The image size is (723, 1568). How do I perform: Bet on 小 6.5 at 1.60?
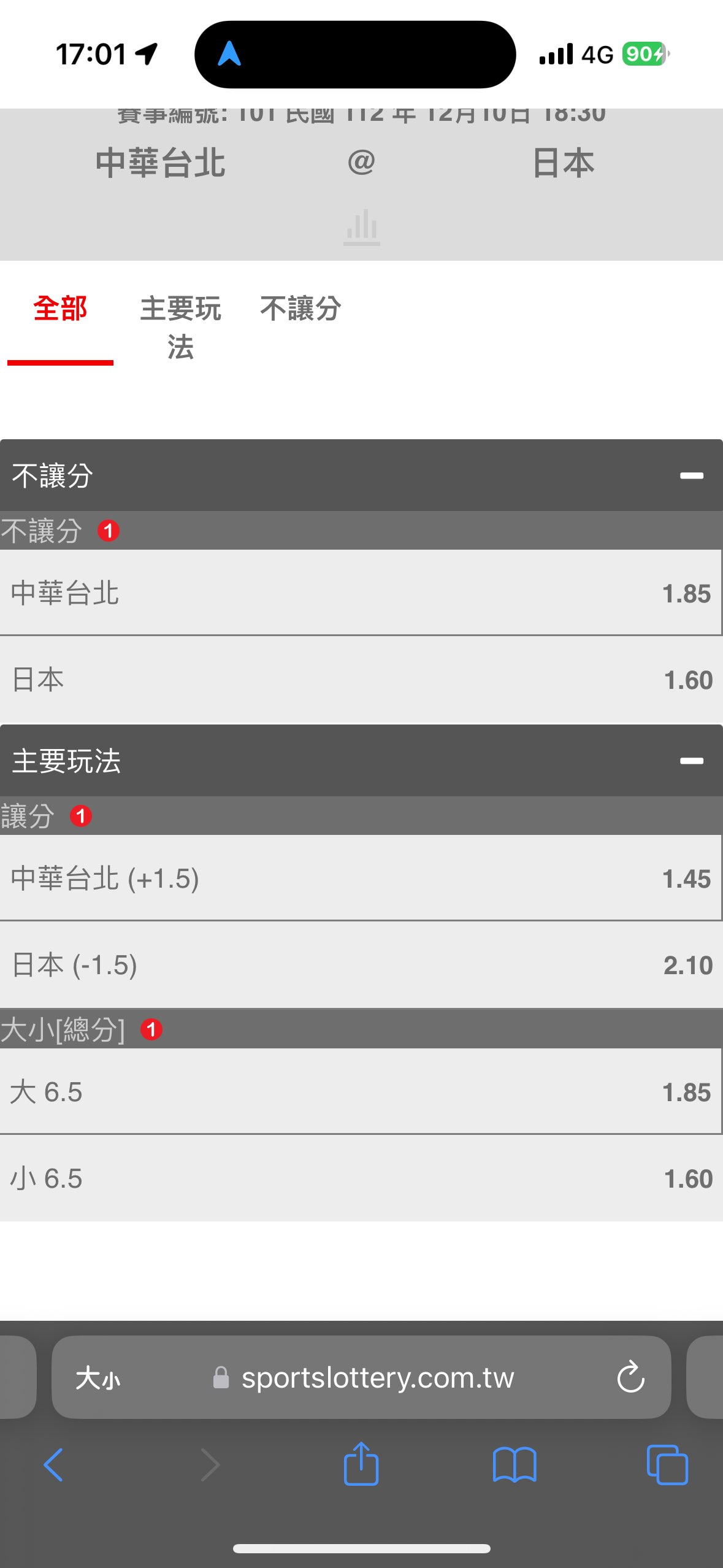(x=361, y=1178)
